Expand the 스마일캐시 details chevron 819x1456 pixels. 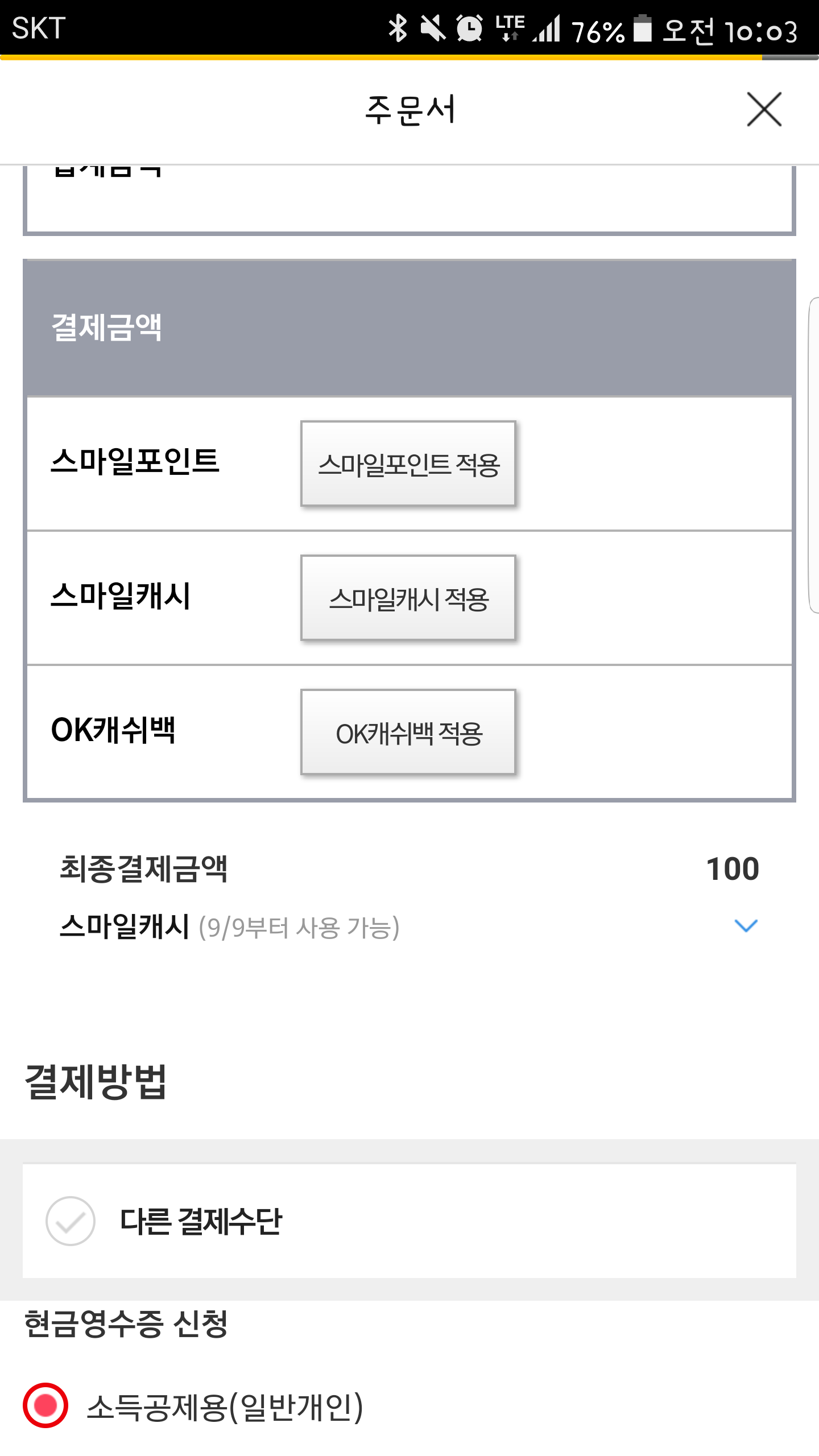(x=746, y=925)
